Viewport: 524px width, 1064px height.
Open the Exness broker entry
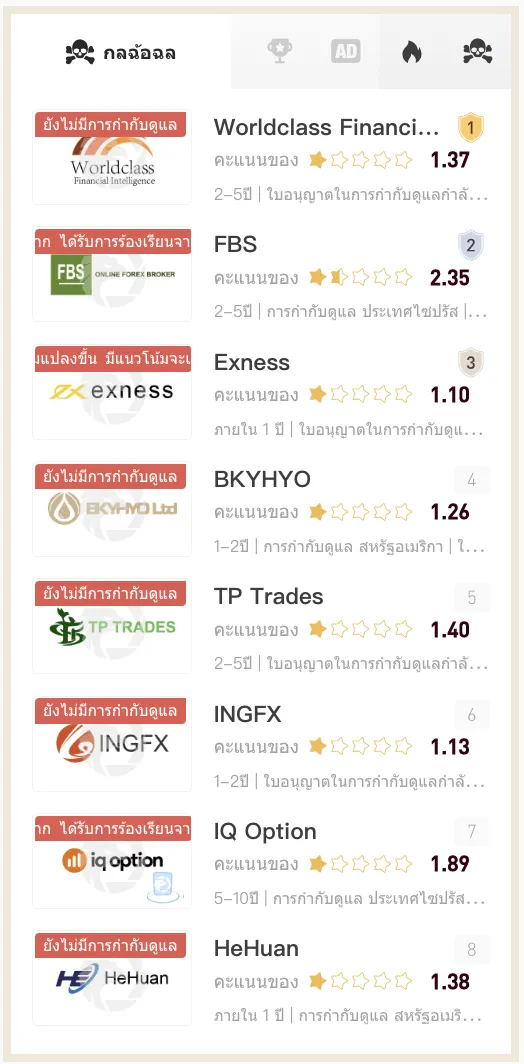click(x=261, y=392)
